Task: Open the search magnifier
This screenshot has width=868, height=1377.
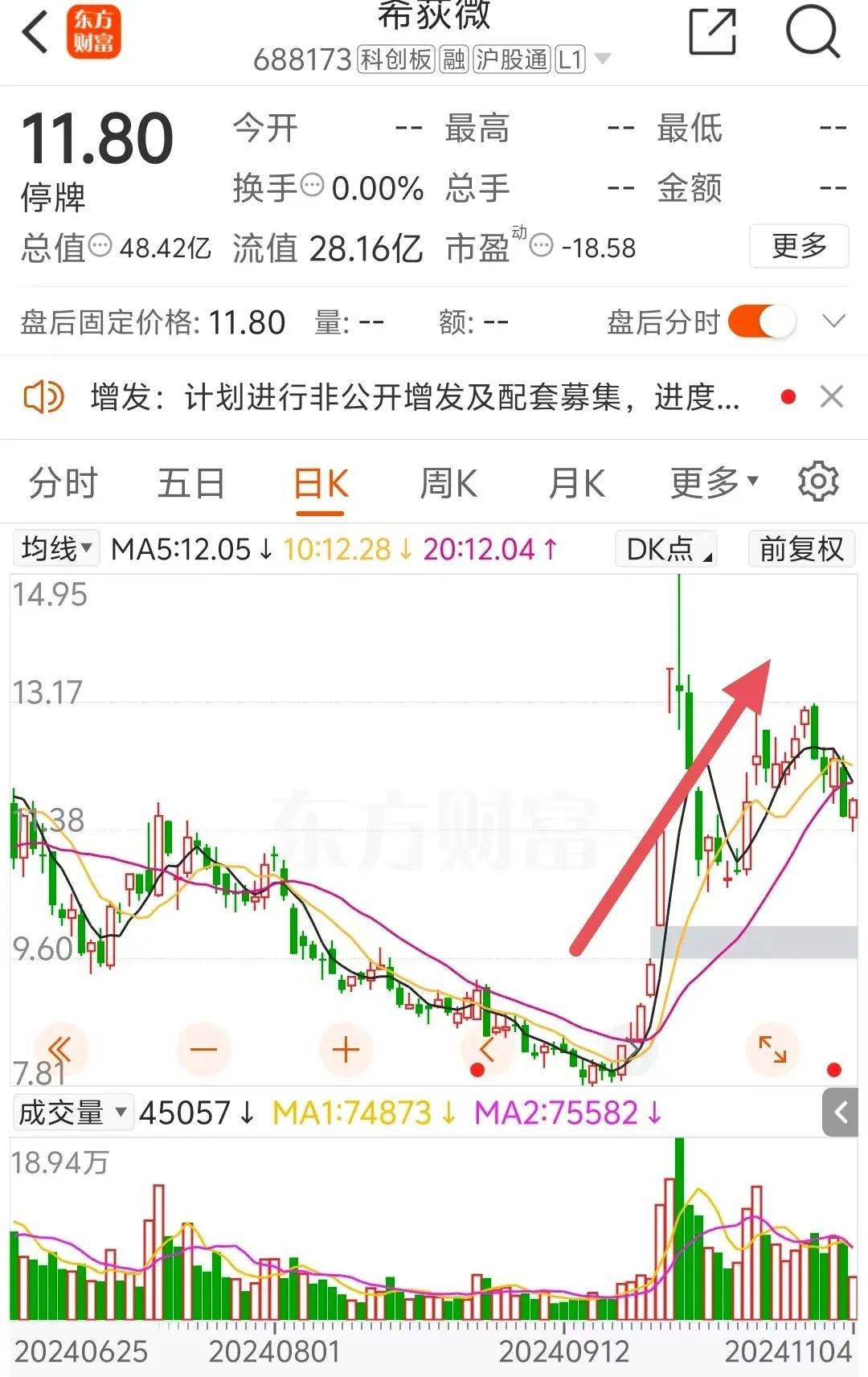Action: point(813,32)
